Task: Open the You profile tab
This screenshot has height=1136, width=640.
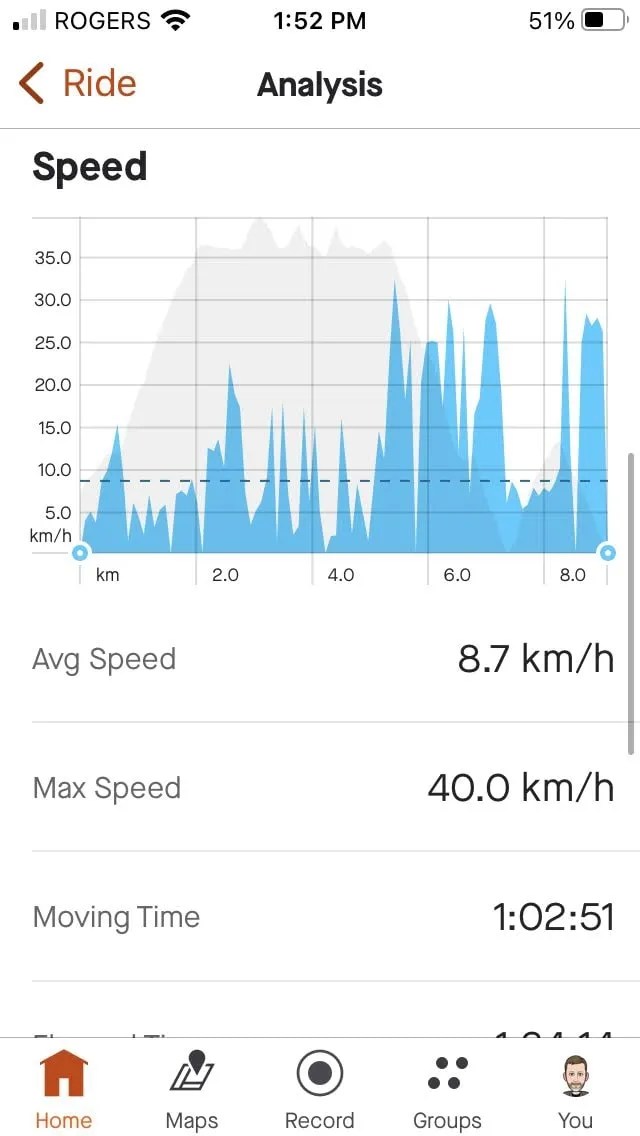Action: [575, 1088]
